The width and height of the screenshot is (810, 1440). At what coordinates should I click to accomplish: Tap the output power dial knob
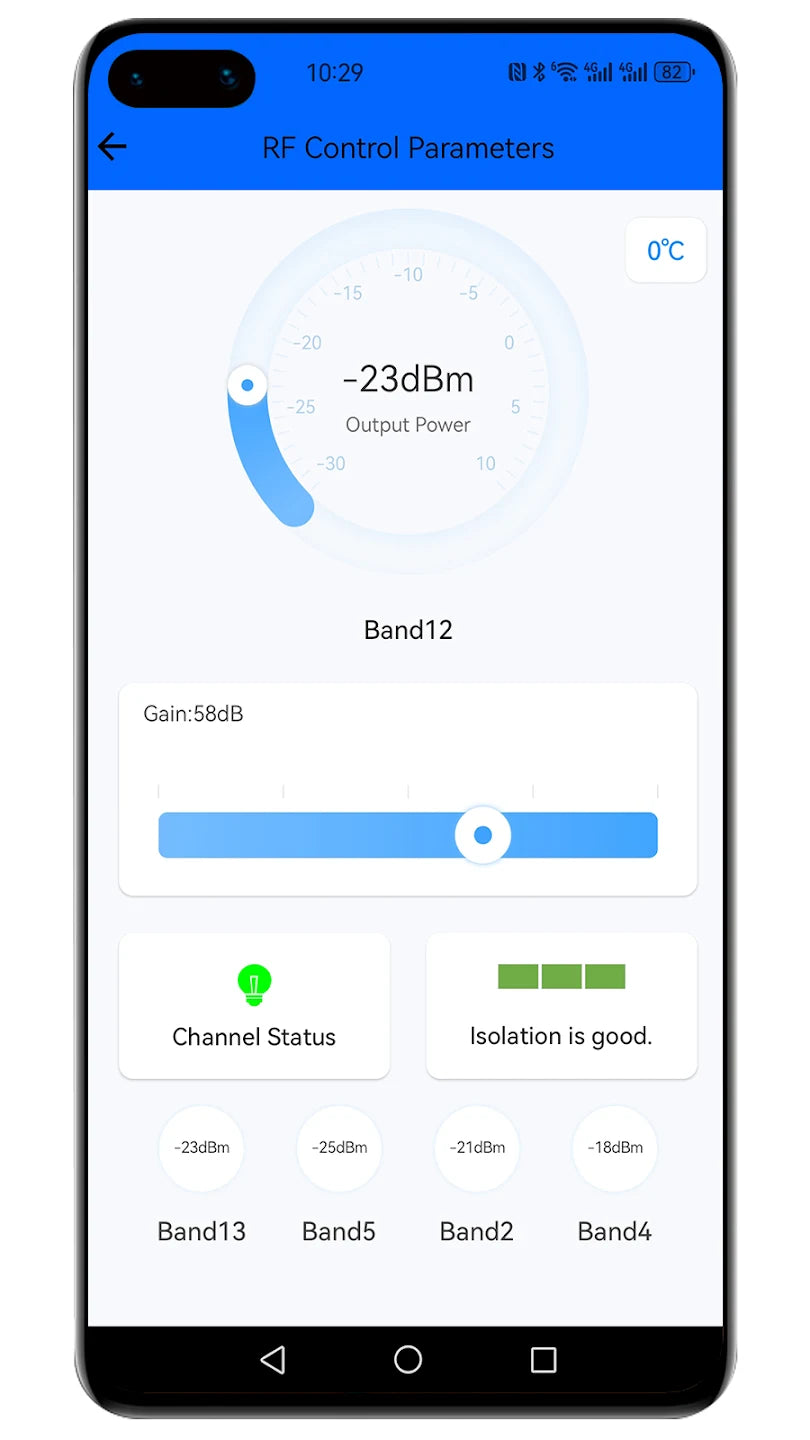point(247,385)
